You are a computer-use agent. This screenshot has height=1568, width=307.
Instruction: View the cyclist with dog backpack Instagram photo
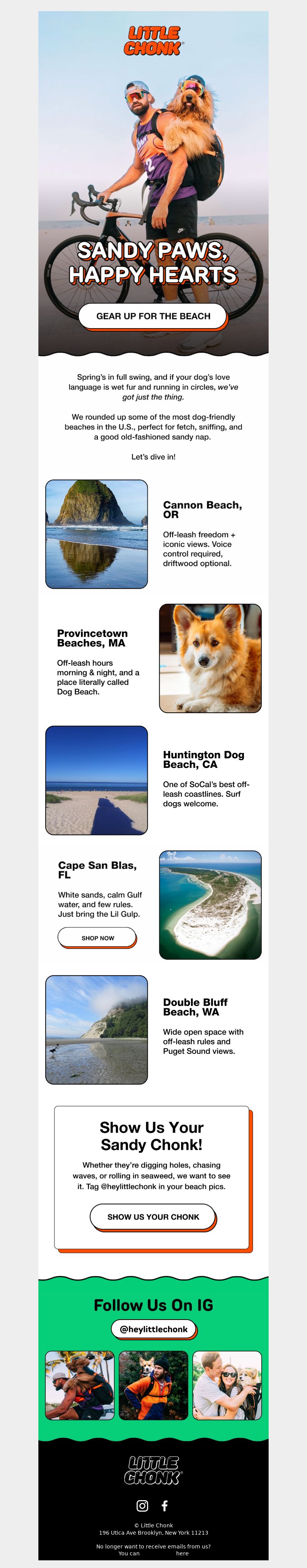80,1386
